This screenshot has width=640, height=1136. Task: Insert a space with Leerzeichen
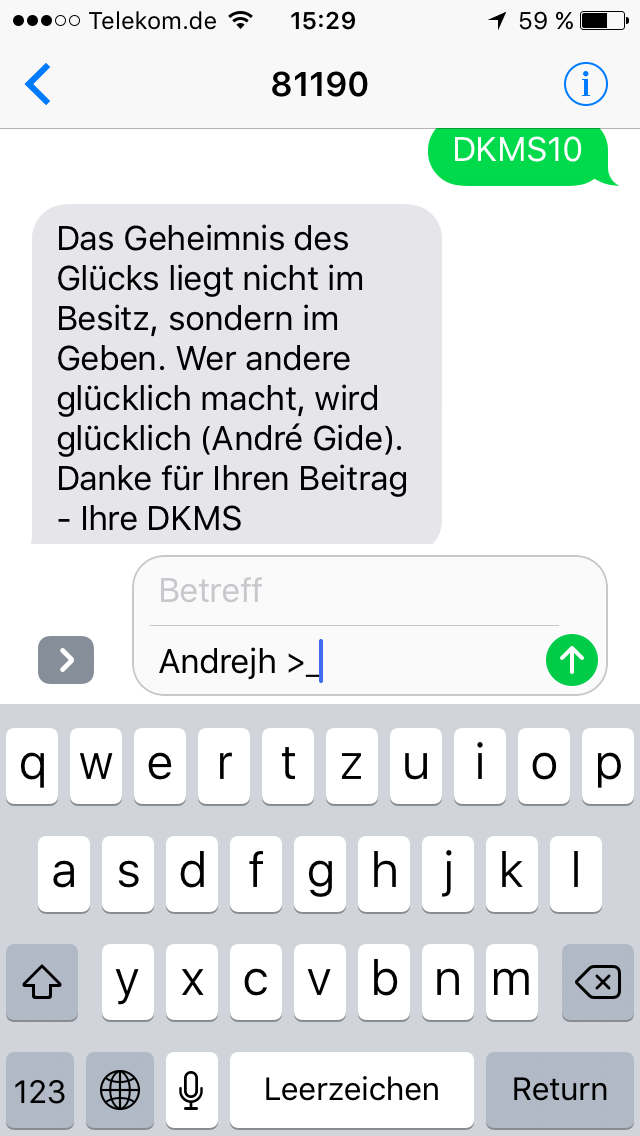pyautogui.click(x=352, y=1090)
